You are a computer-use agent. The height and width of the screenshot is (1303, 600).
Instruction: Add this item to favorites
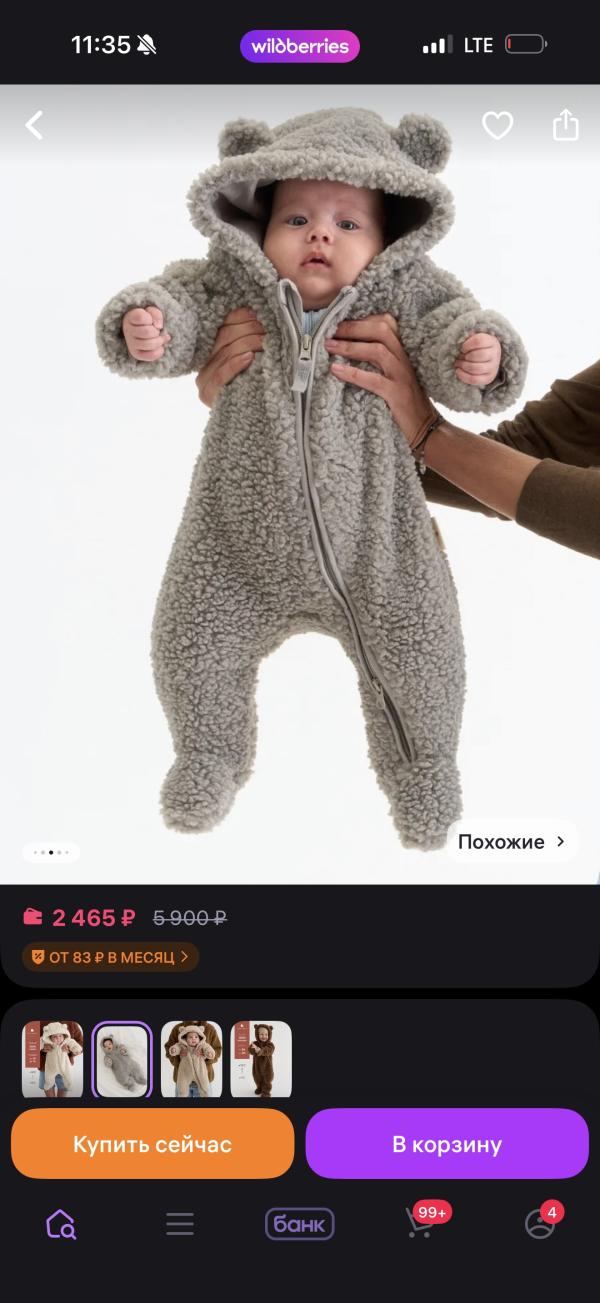[x=497, y=125]
